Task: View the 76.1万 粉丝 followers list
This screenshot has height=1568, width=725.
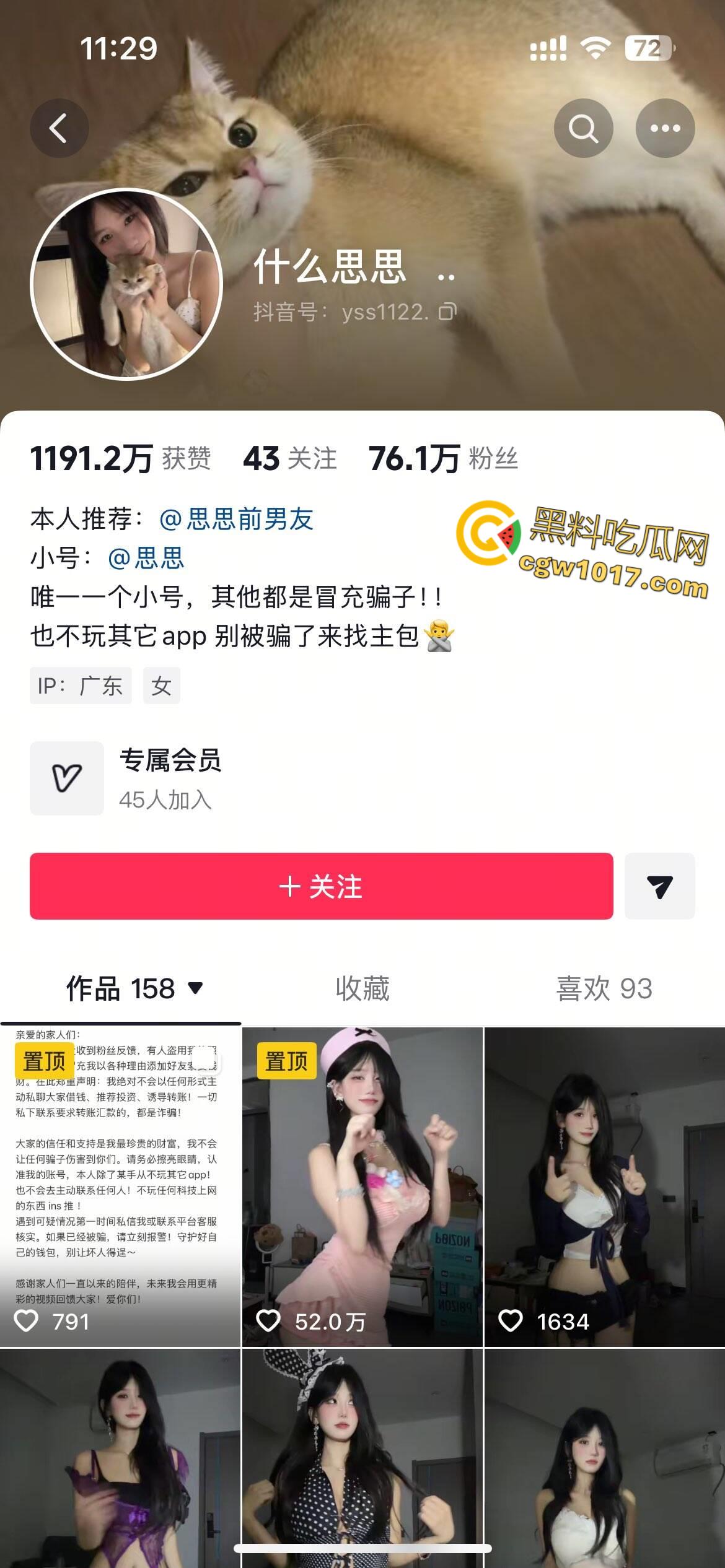Action: [443, 458]
